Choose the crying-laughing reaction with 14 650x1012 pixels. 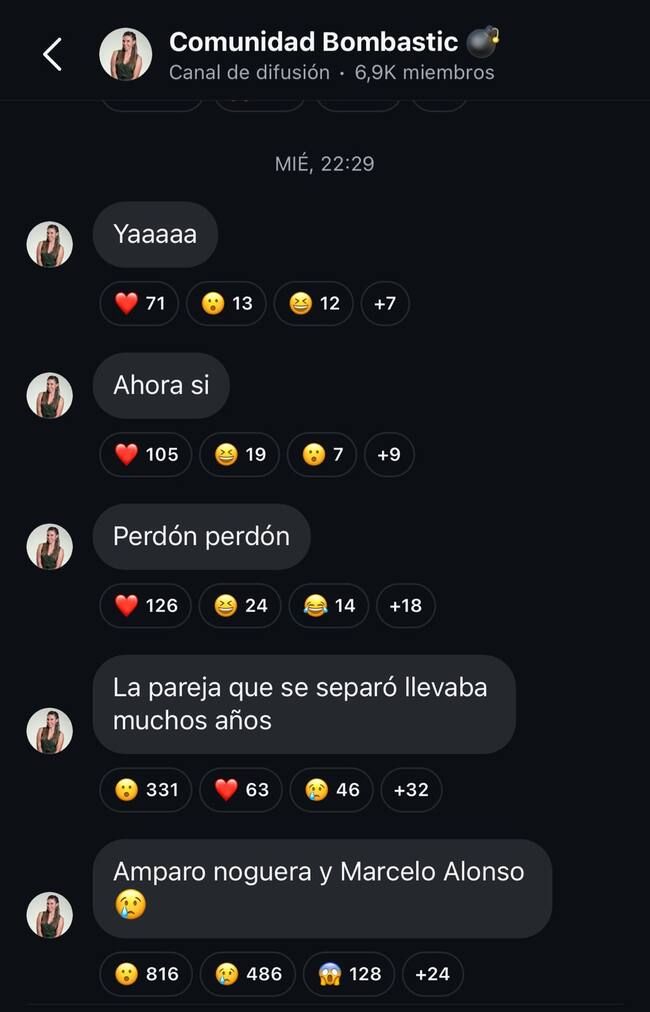pos(329,606)
